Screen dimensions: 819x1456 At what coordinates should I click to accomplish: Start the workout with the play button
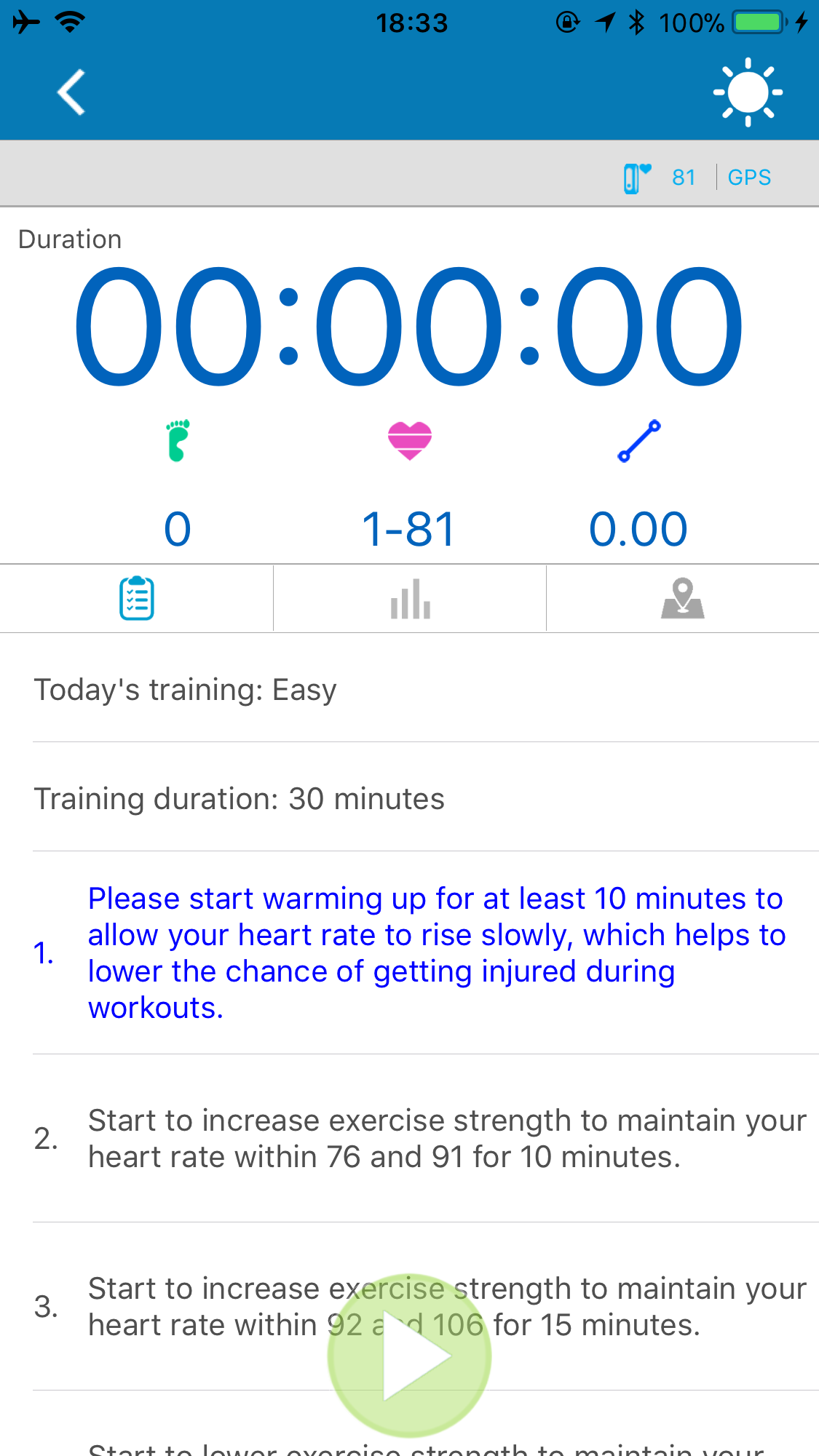[x=409, y=1356]
